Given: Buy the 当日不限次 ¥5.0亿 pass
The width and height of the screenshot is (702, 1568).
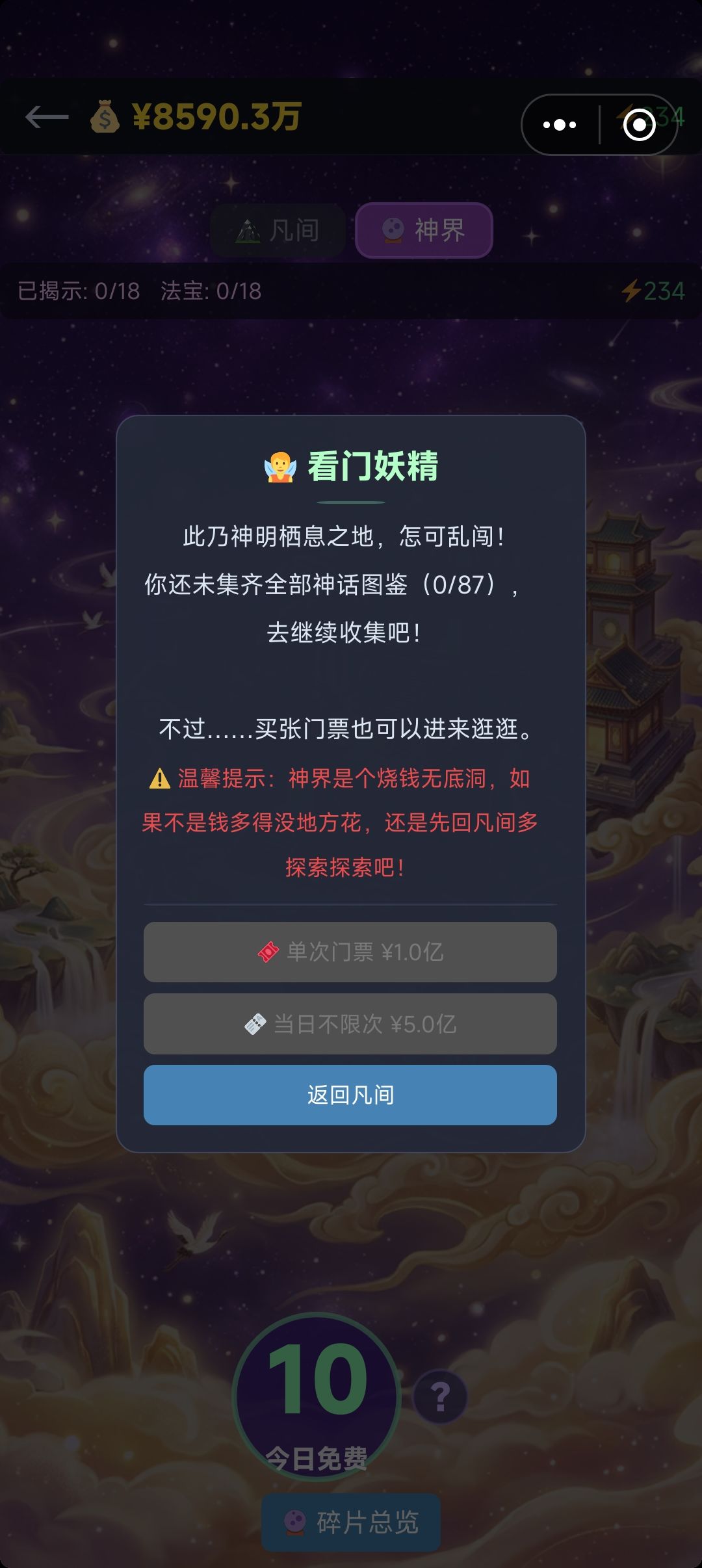Looking at the screenshot, I should pos(351,1024).
